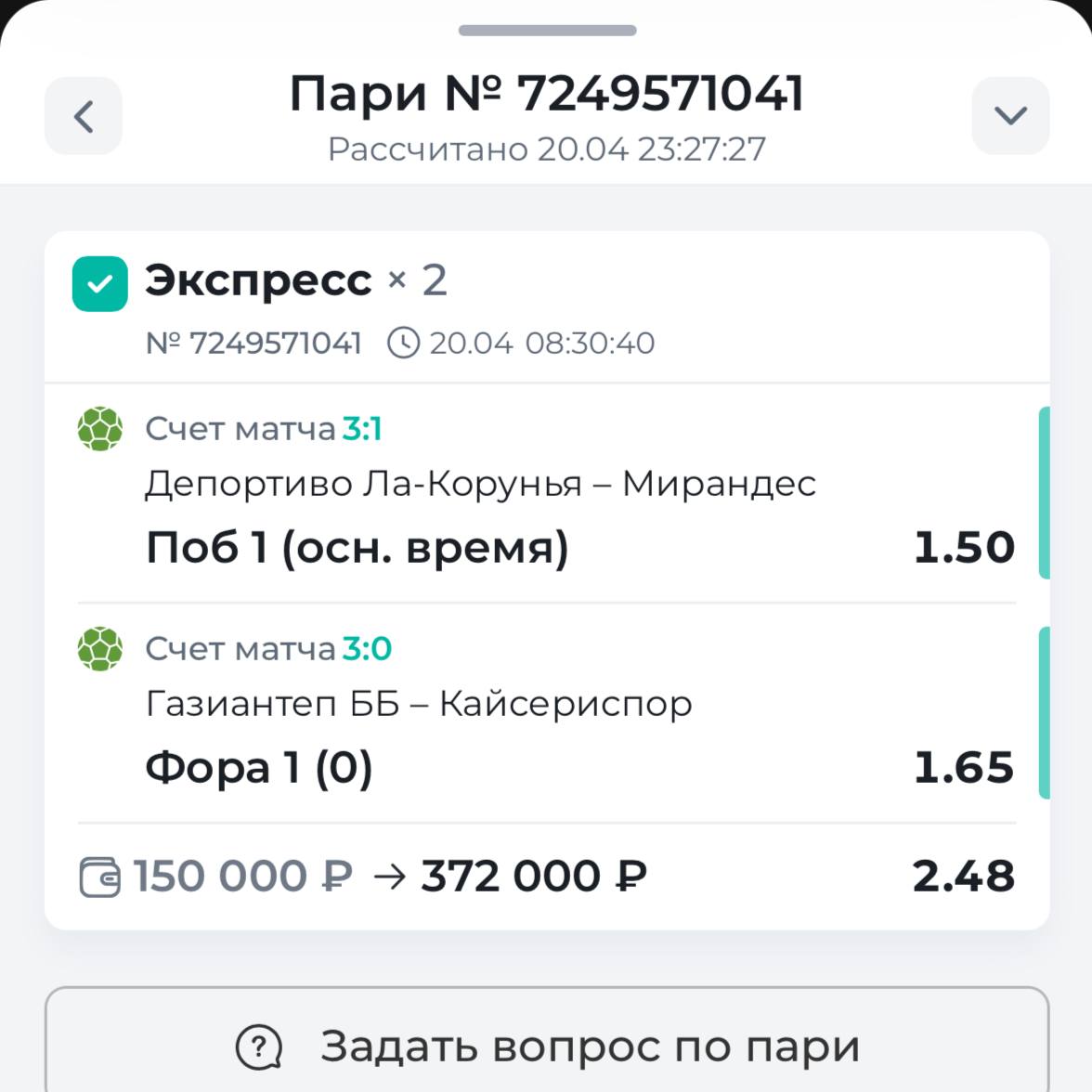Open the Депортиво Ла-Корунья – Мирандес match
This screenshot has width=1092, height=1092.
pos(480,484)
